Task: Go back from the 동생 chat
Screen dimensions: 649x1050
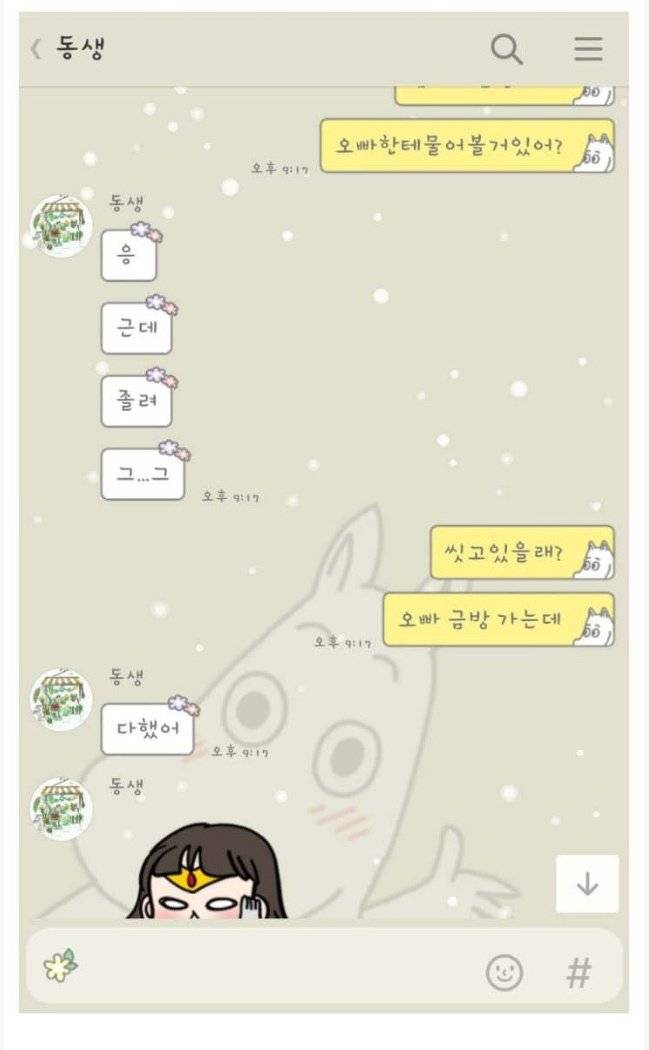Action: pyautogui.click(x=36, y=49)
